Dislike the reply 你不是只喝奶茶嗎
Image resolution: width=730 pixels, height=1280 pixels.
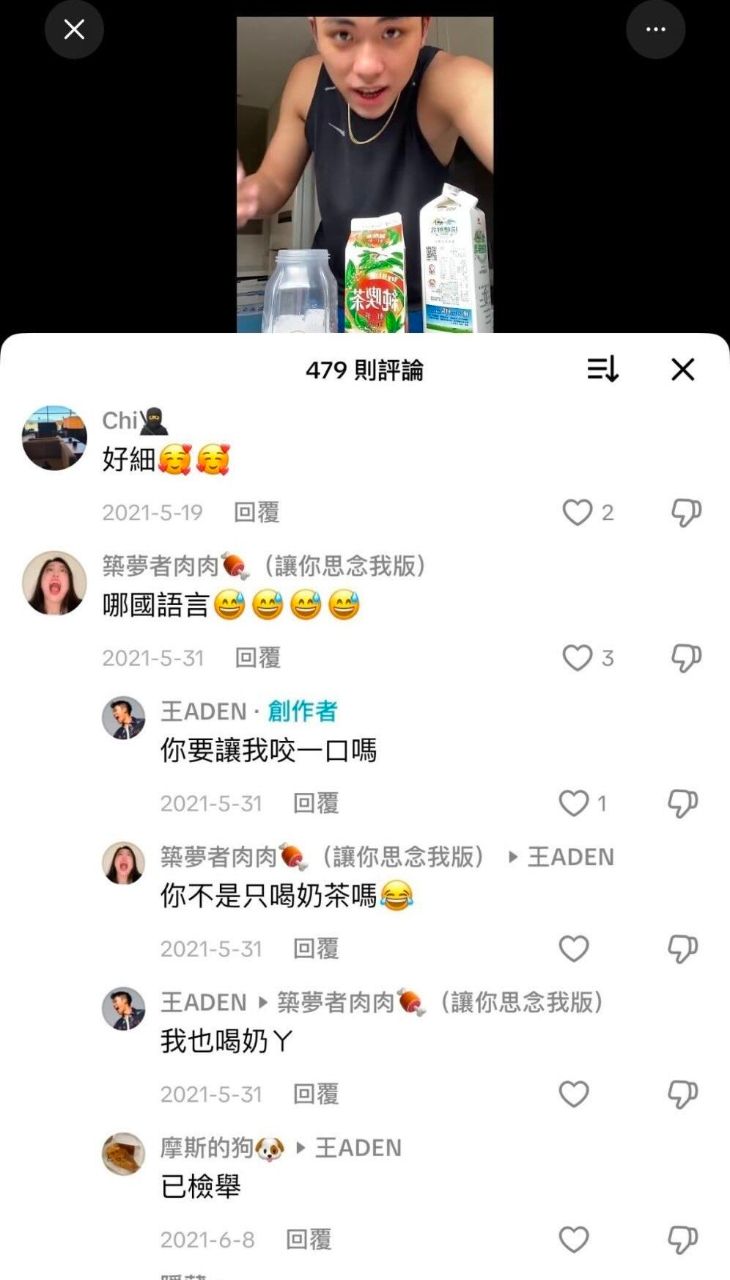[682, 948]
